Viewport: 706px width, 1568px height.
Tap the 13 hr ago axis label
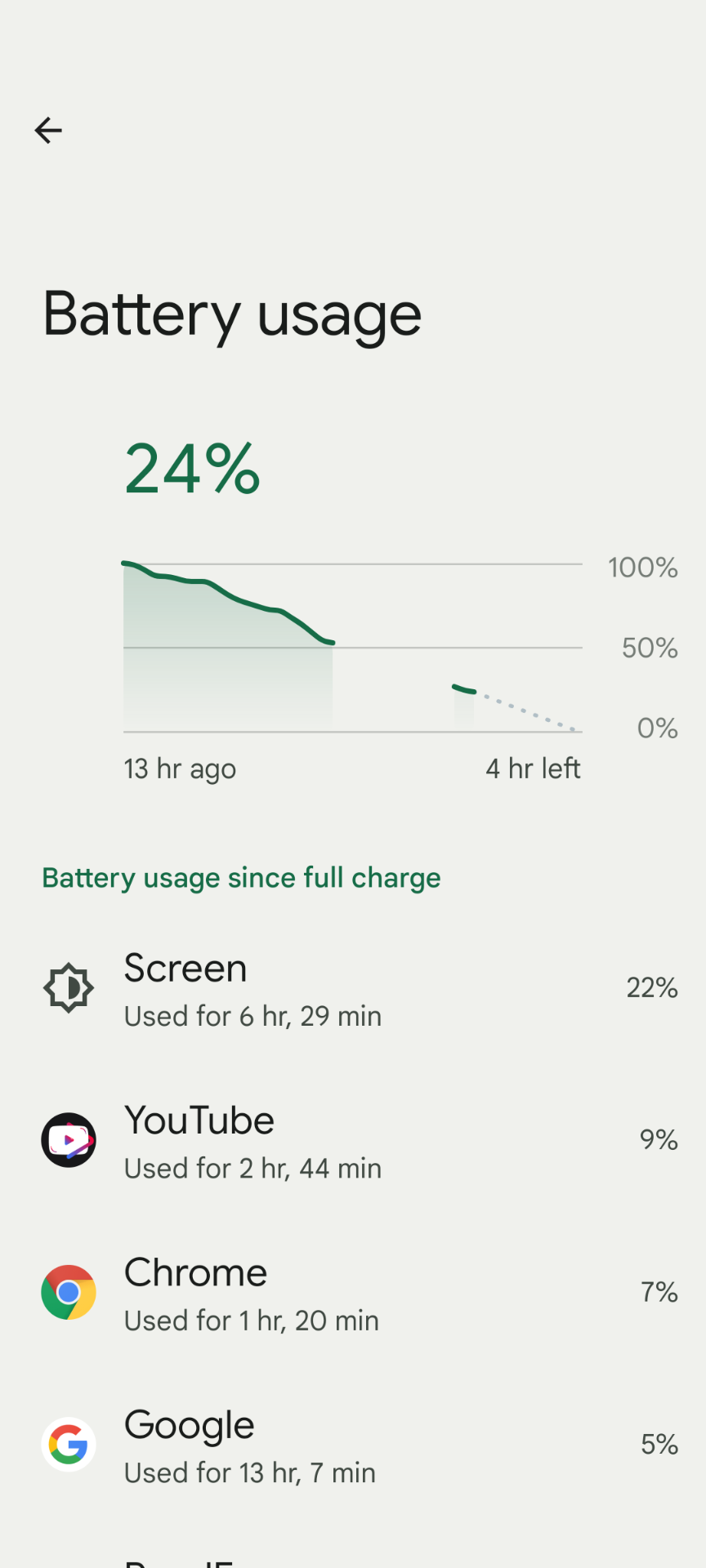coord(180,768)
